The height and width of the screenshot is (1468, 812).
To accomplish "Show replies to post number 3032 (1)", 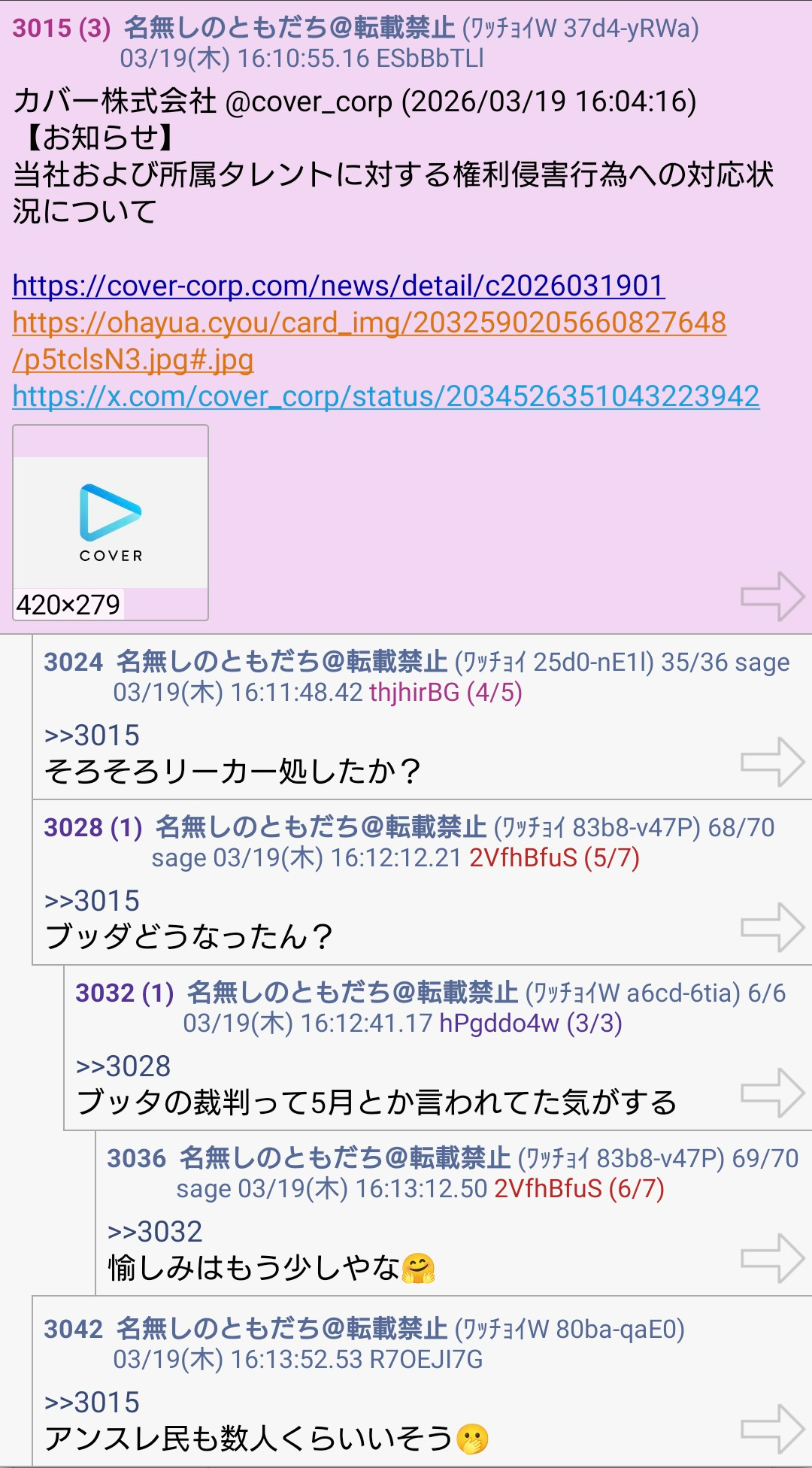I will pos(125,993).
